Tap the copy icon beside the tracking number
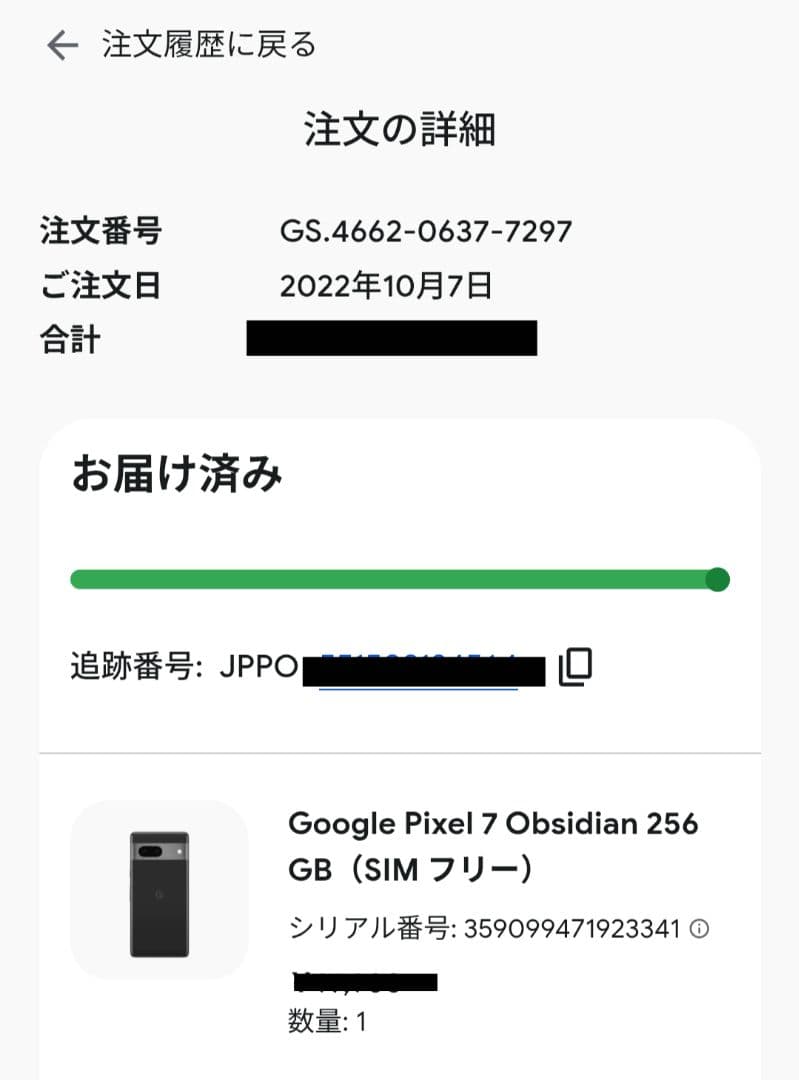Screen dimensions: 799x1080 575,665
